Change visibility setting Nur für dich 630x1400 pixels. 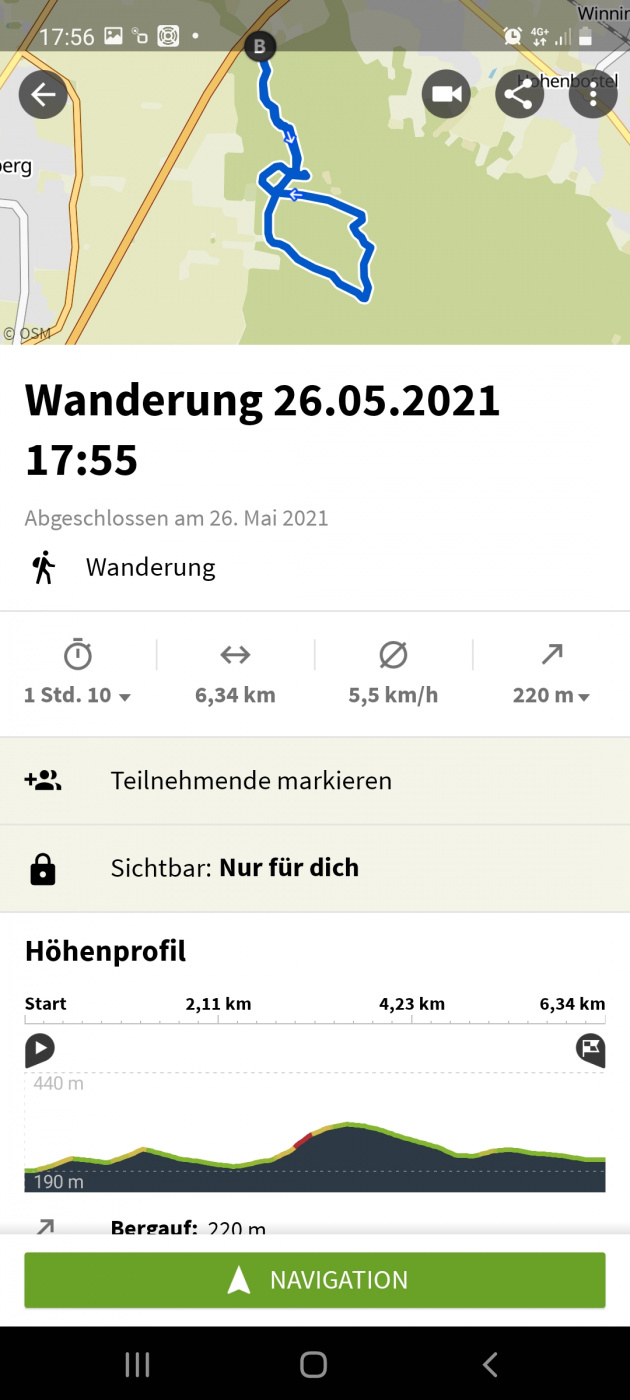315,868
